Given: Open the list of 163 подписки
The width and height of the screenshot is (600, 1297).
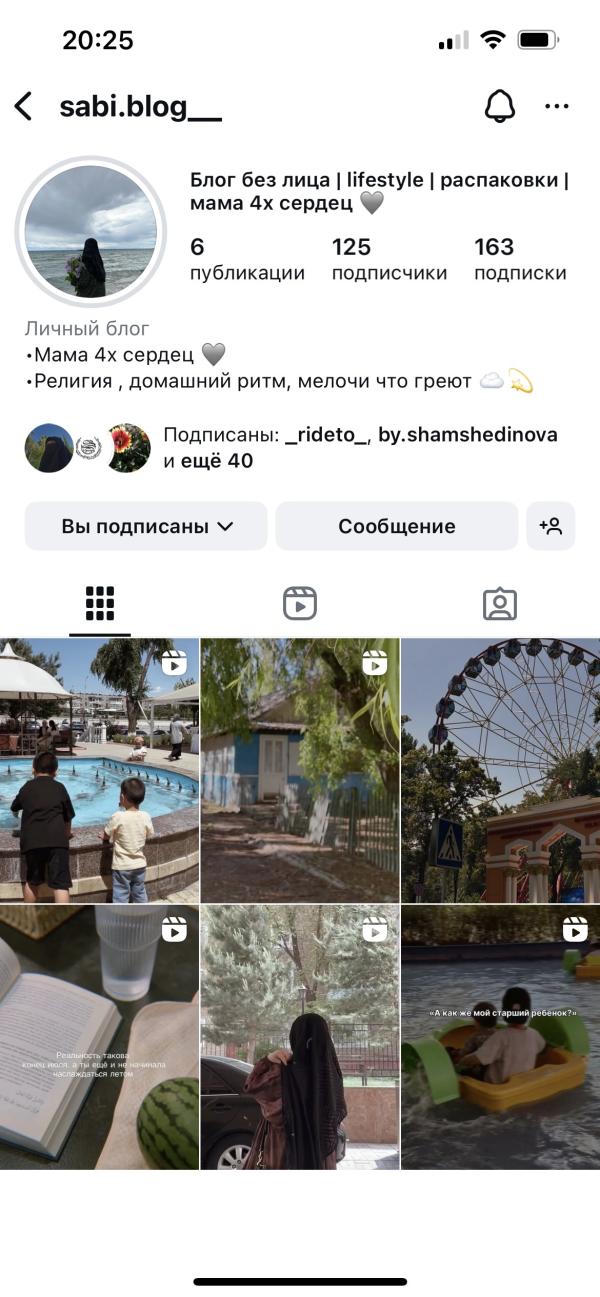Looking at the screenshot, I should tap(520, 259).
